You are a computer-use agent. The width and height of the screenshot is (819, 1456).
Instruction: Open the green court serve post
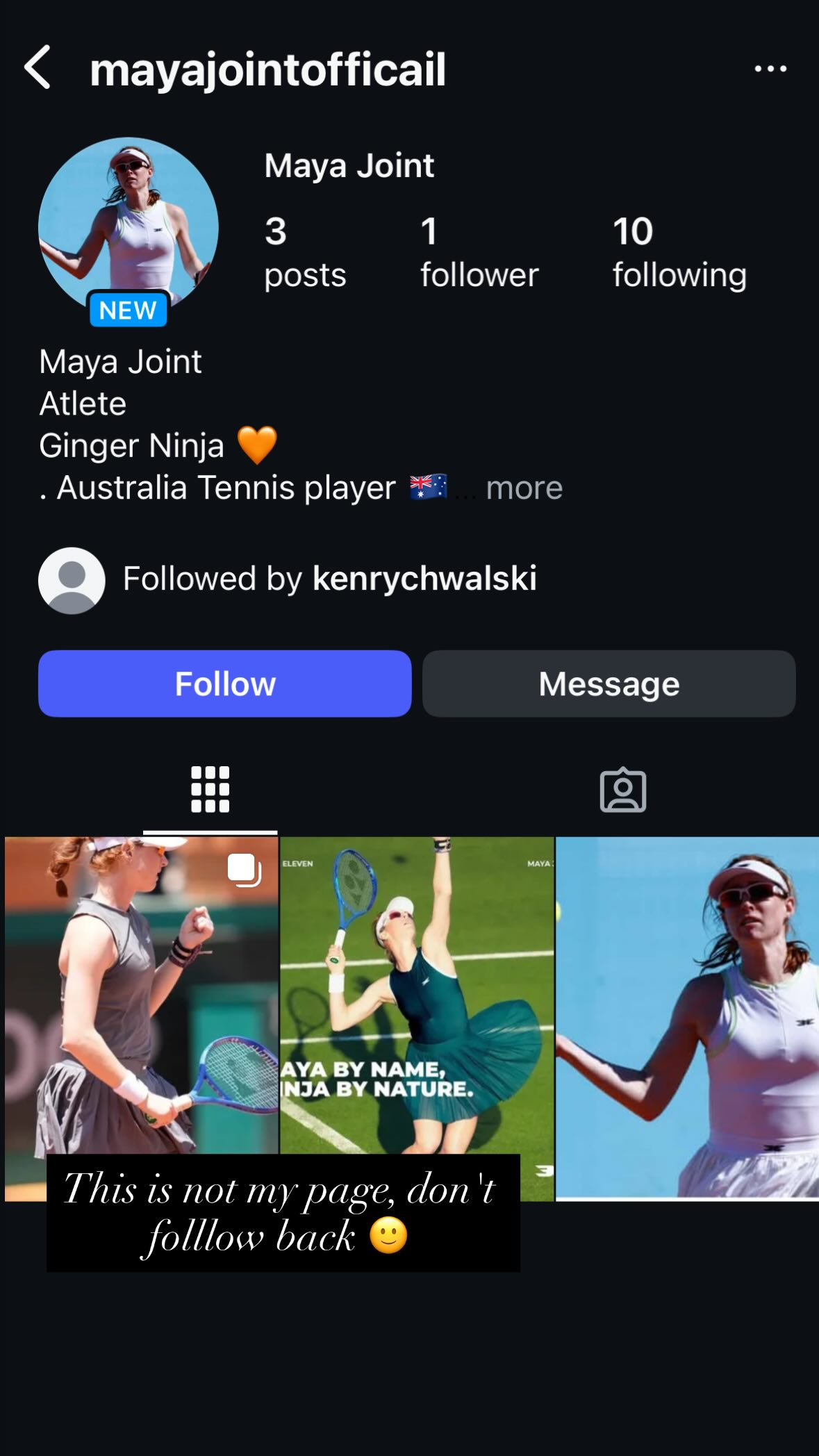point(417,1018)
